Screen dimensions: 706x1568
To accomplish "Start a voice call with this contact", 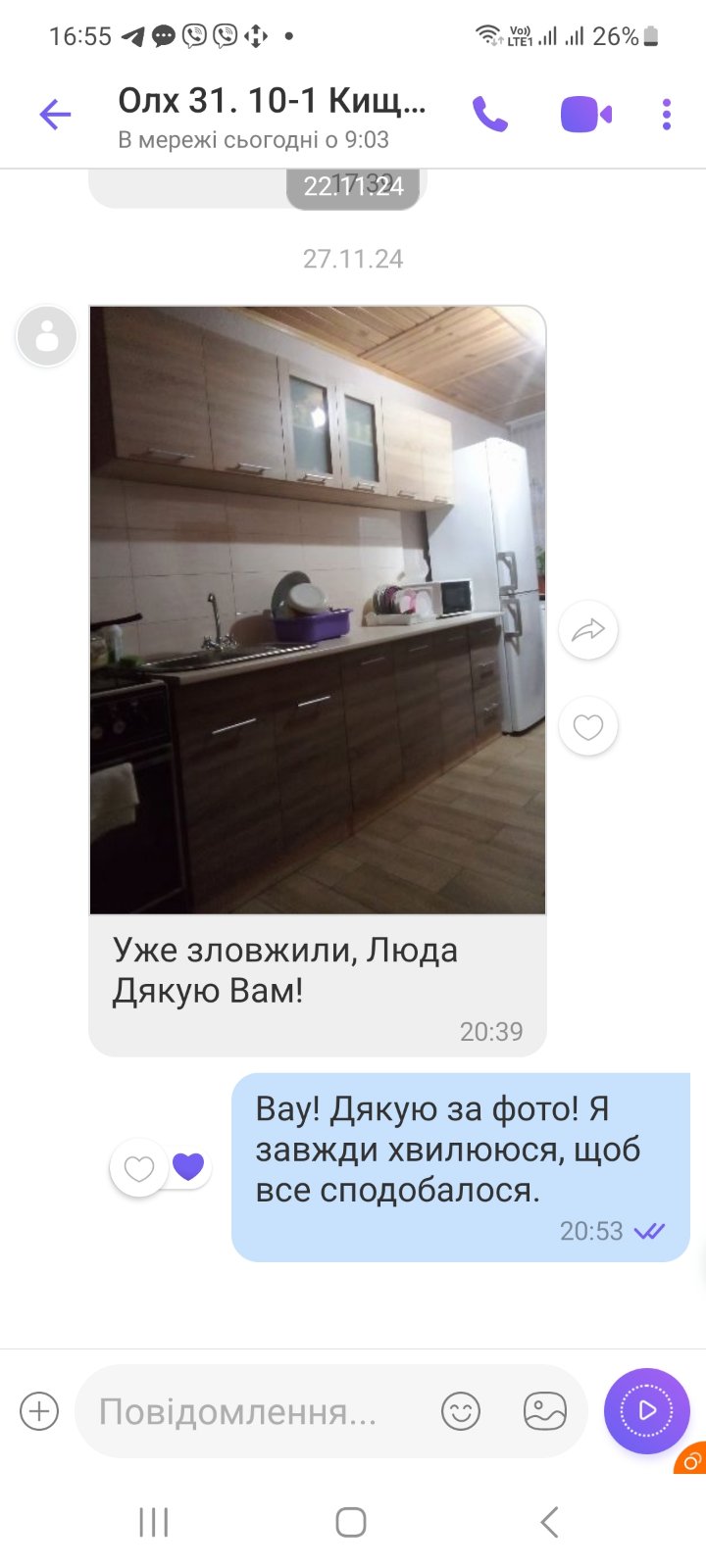I will pos(490,115).
